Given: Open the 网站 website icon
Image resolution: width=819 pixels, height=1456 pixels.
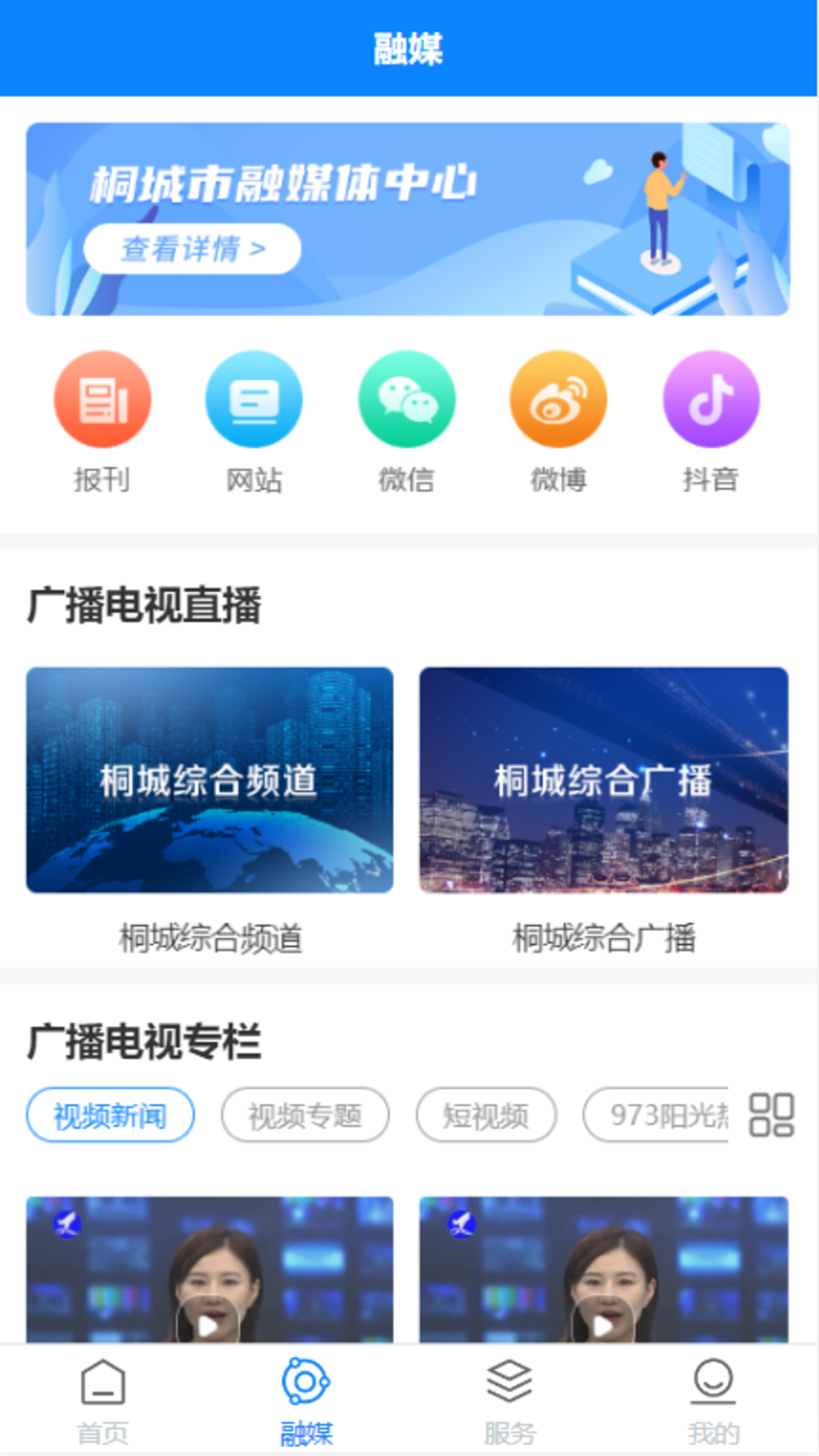Looking at the screenshot, I should 254,400.
